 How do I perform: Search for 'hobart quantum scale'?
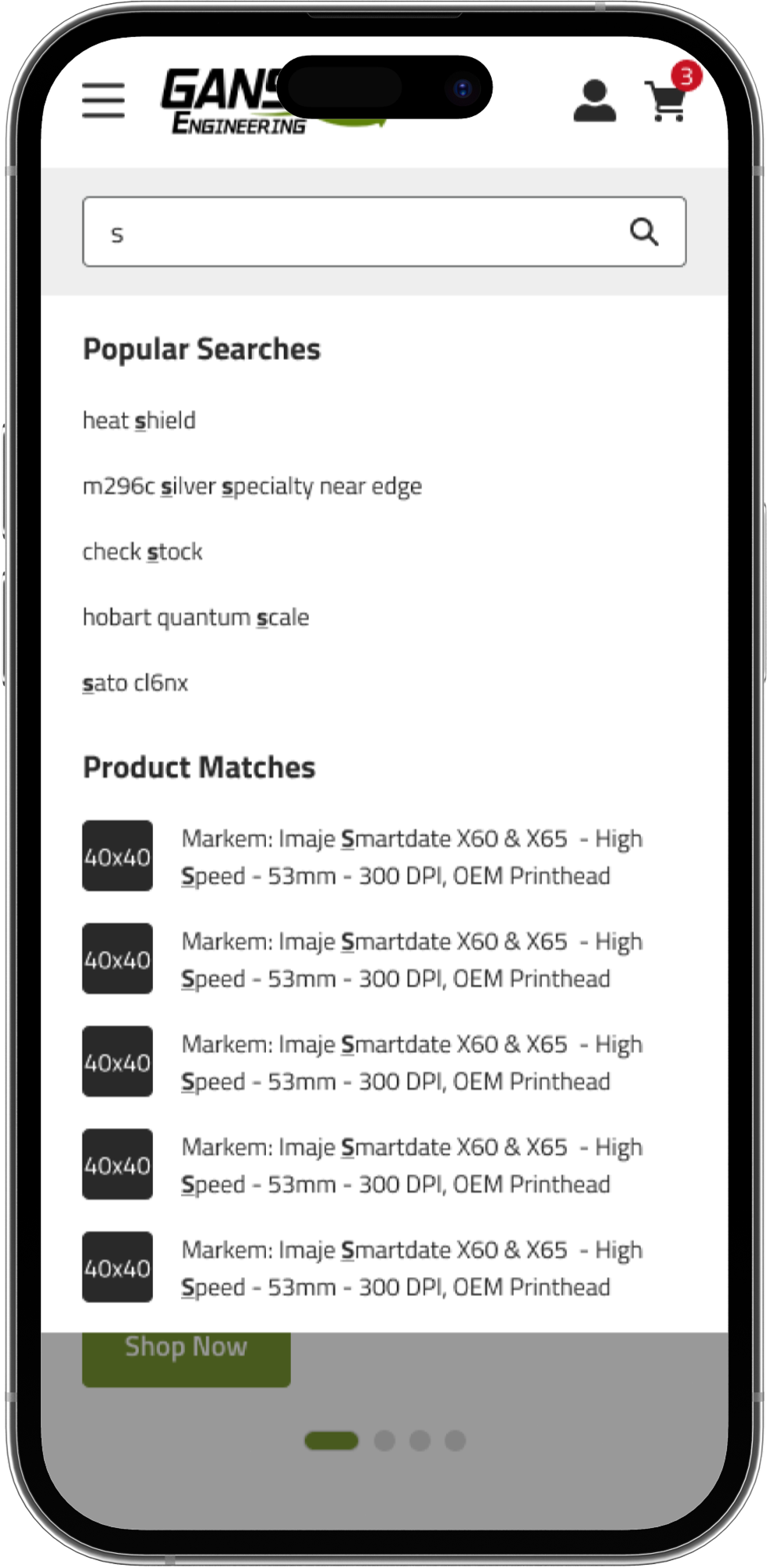tap(196, 618)
